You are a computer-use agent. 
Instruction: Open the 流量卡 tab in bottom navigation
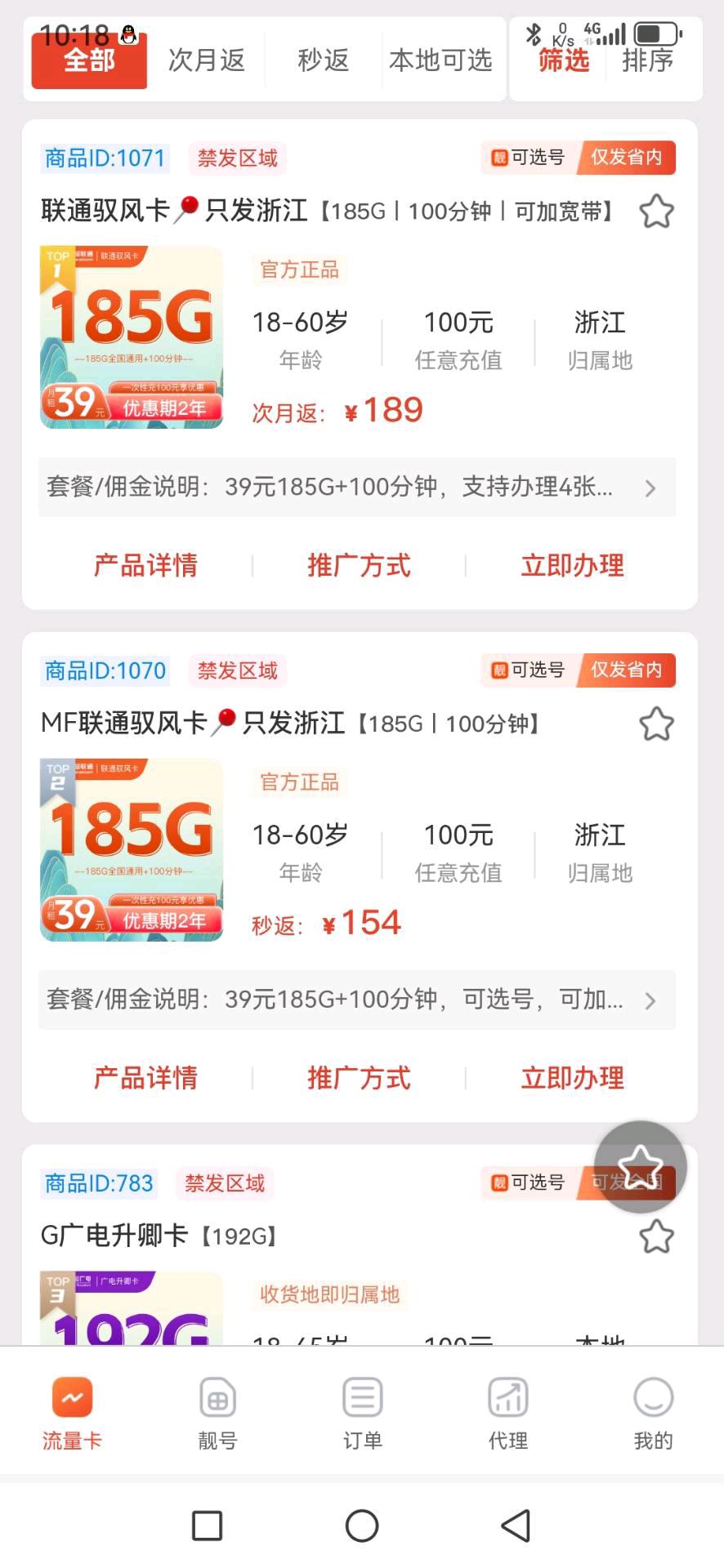tap(72, 1413)
